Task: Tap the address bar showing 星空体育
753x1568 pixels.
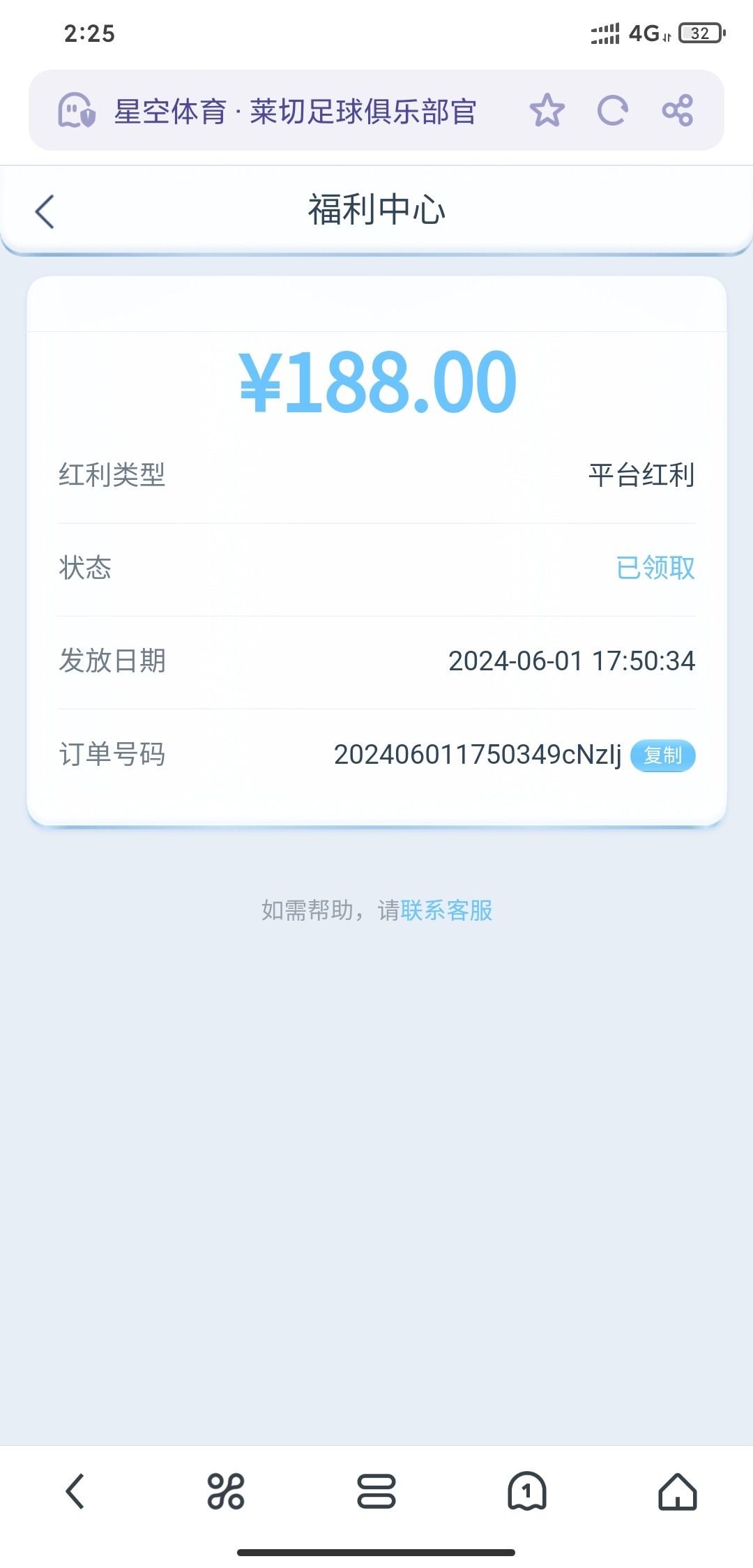Action: coord(295,112)
